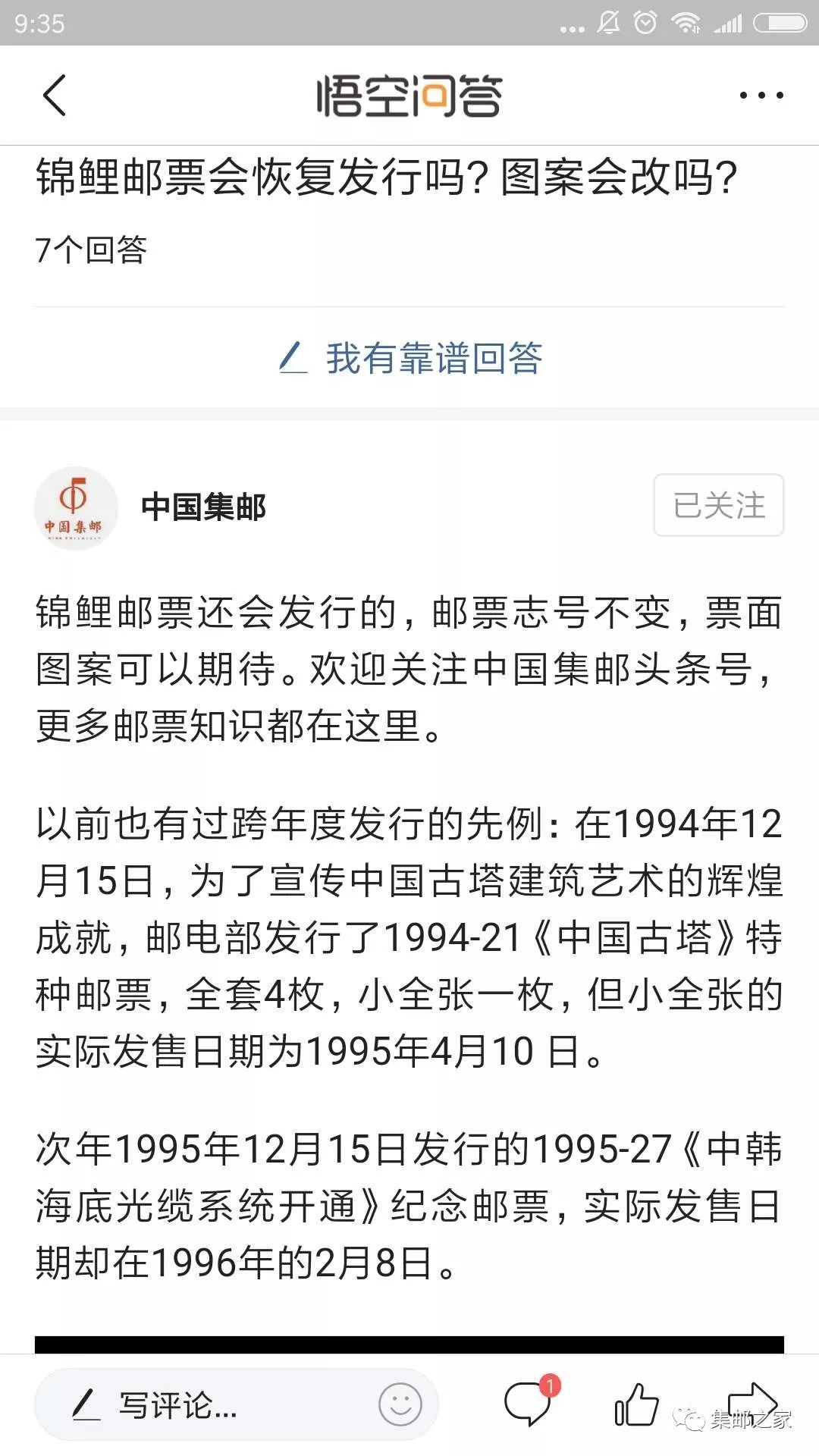Image resolution: width=819 pixels, height=1456 pixels.
Task: Tap 我有靠谱回答 to write an answer
Action: pyautogui.click(x=409, y=358)
